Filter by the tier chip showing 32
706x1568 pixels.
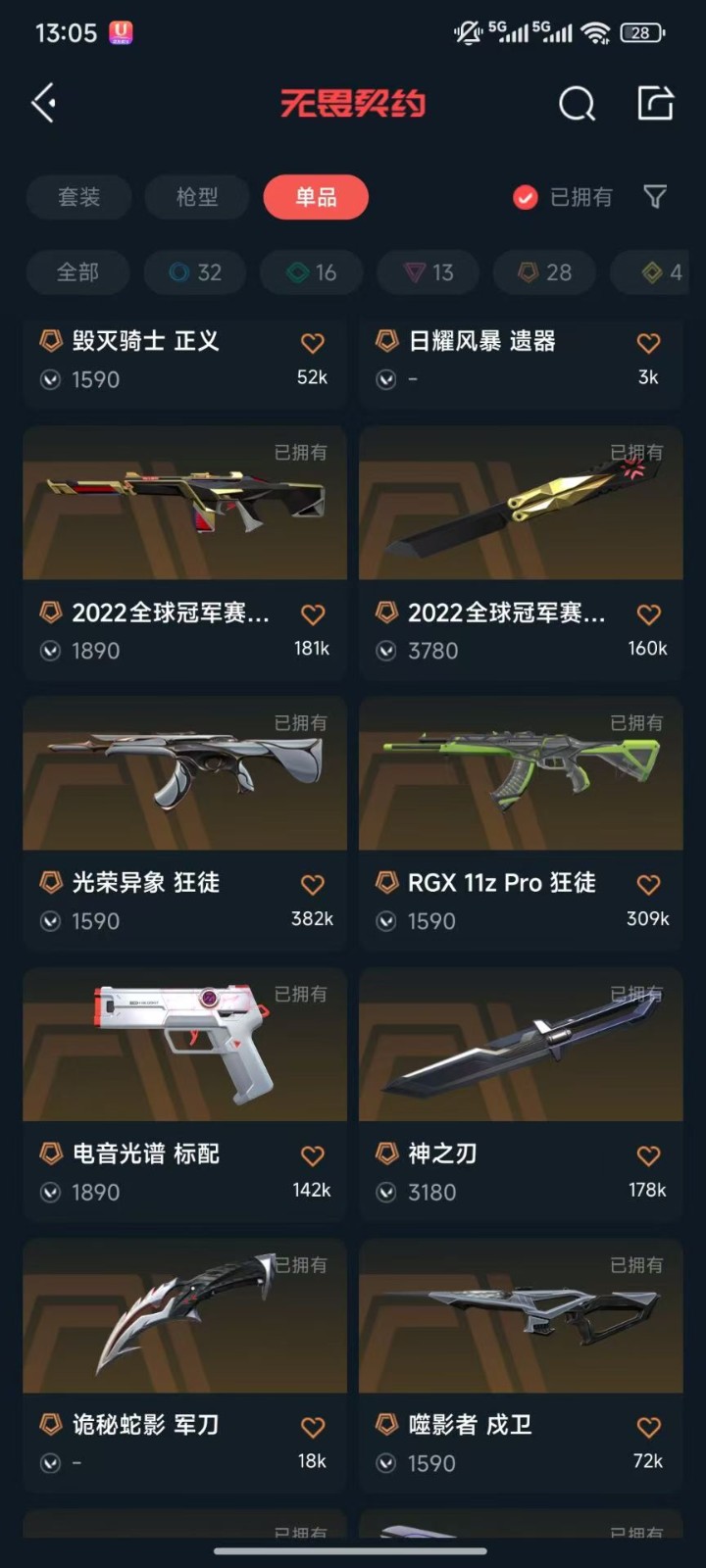(x=195, y=272)
